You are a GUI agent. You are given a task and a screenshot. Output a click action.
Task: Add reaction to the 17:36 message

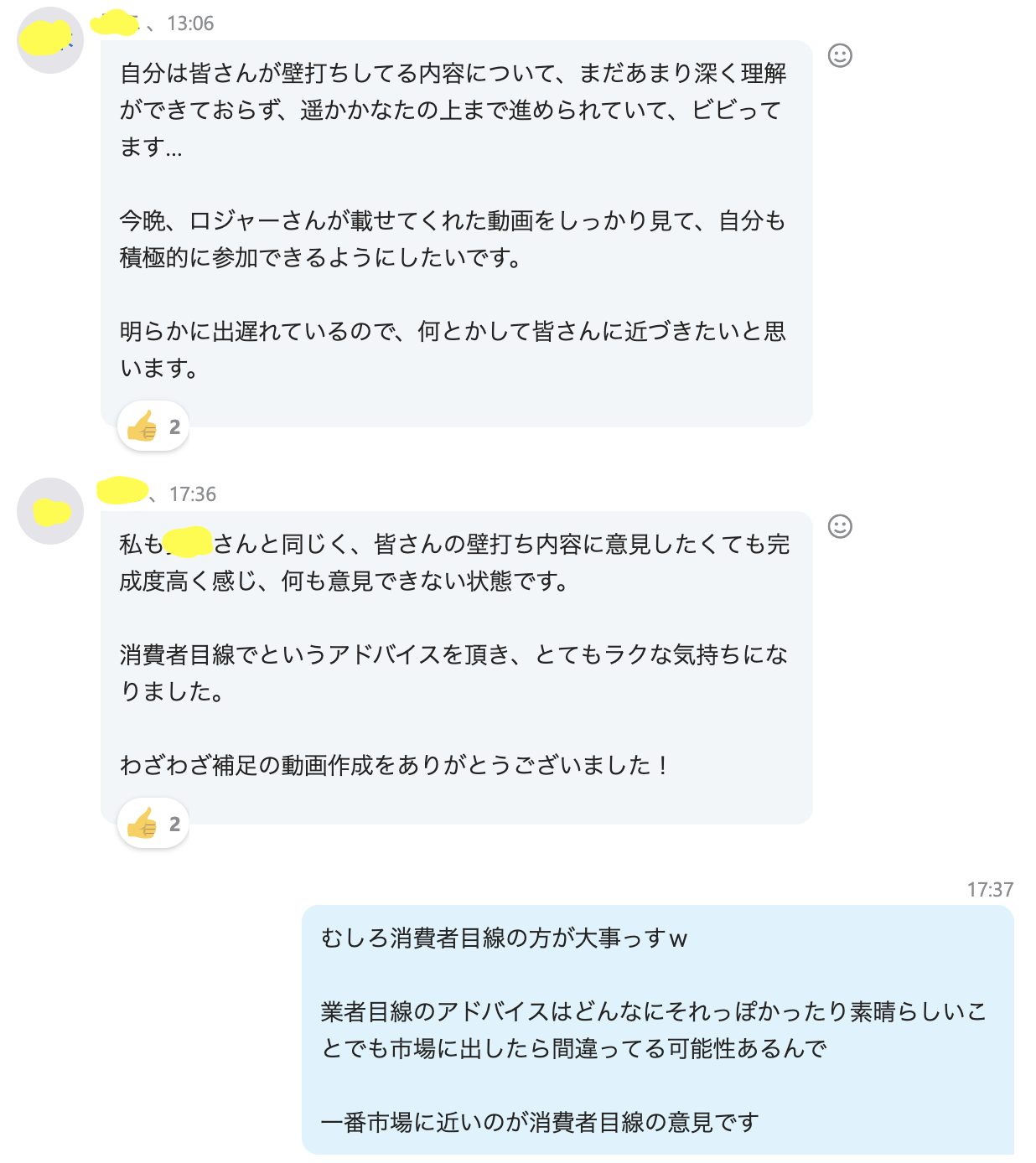(x=840, y=526)
